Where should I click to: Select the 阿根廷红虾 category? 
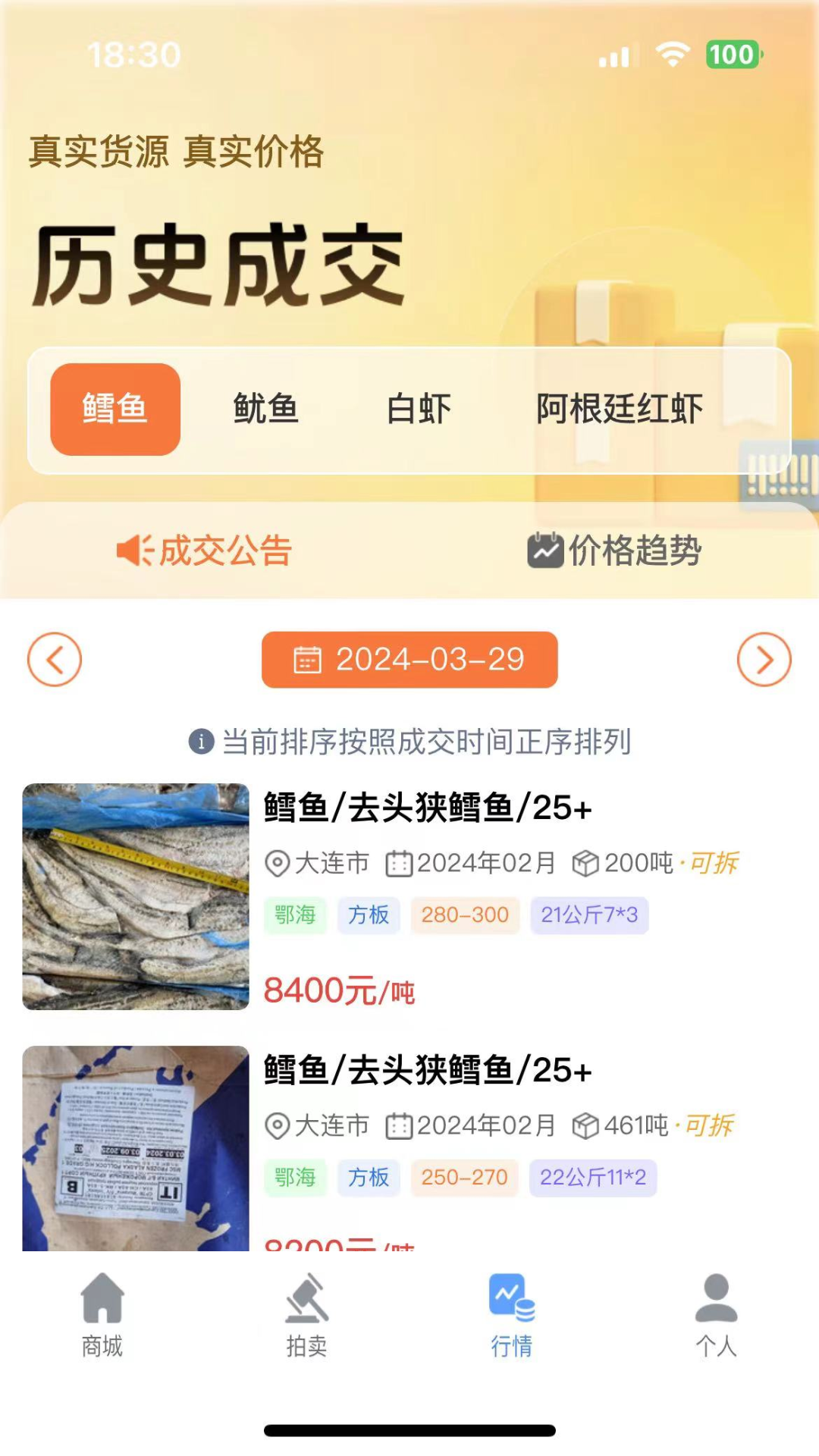coord(619,409)
